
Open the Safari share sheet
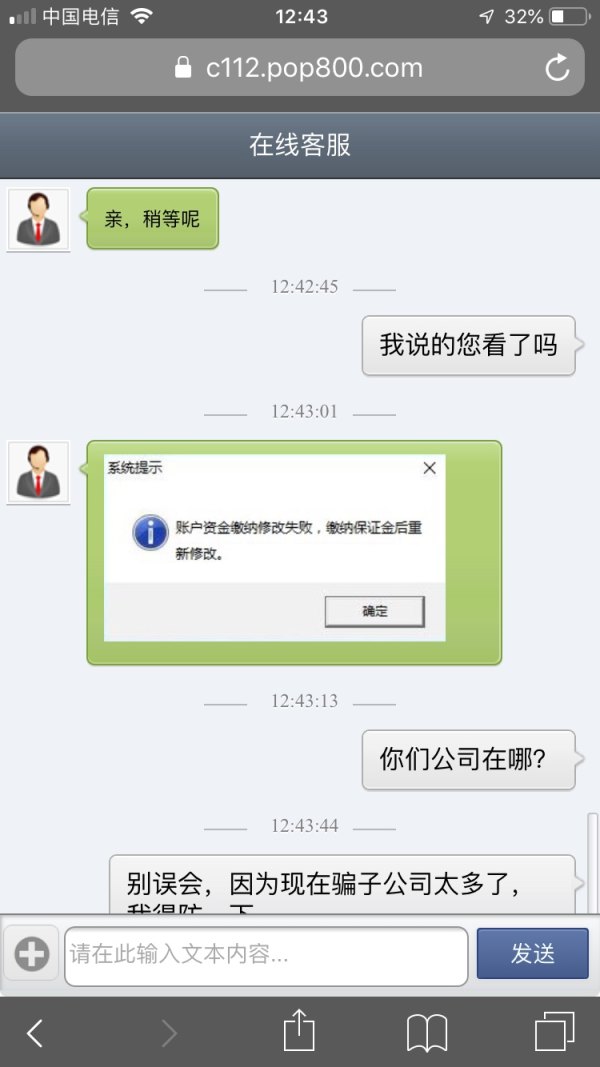[299, 1031]
